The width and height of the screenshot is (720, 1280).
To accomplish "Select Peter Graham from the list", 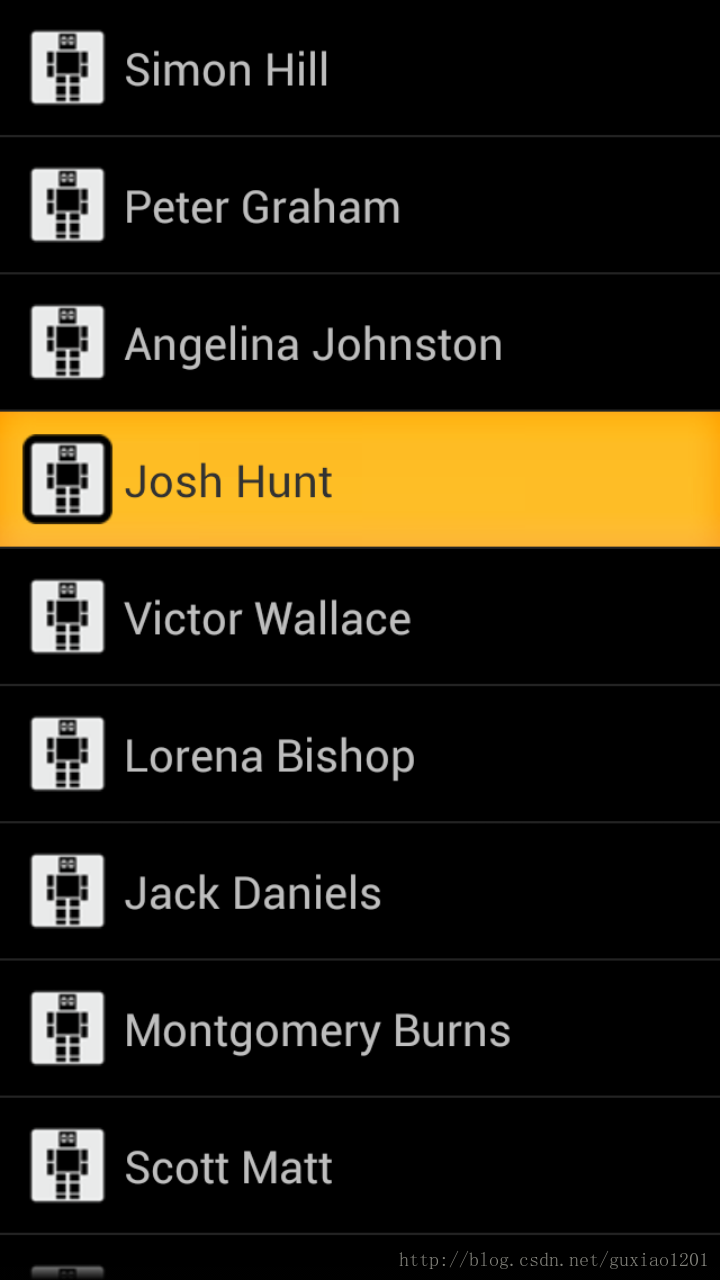I will [x=360, y=205].
